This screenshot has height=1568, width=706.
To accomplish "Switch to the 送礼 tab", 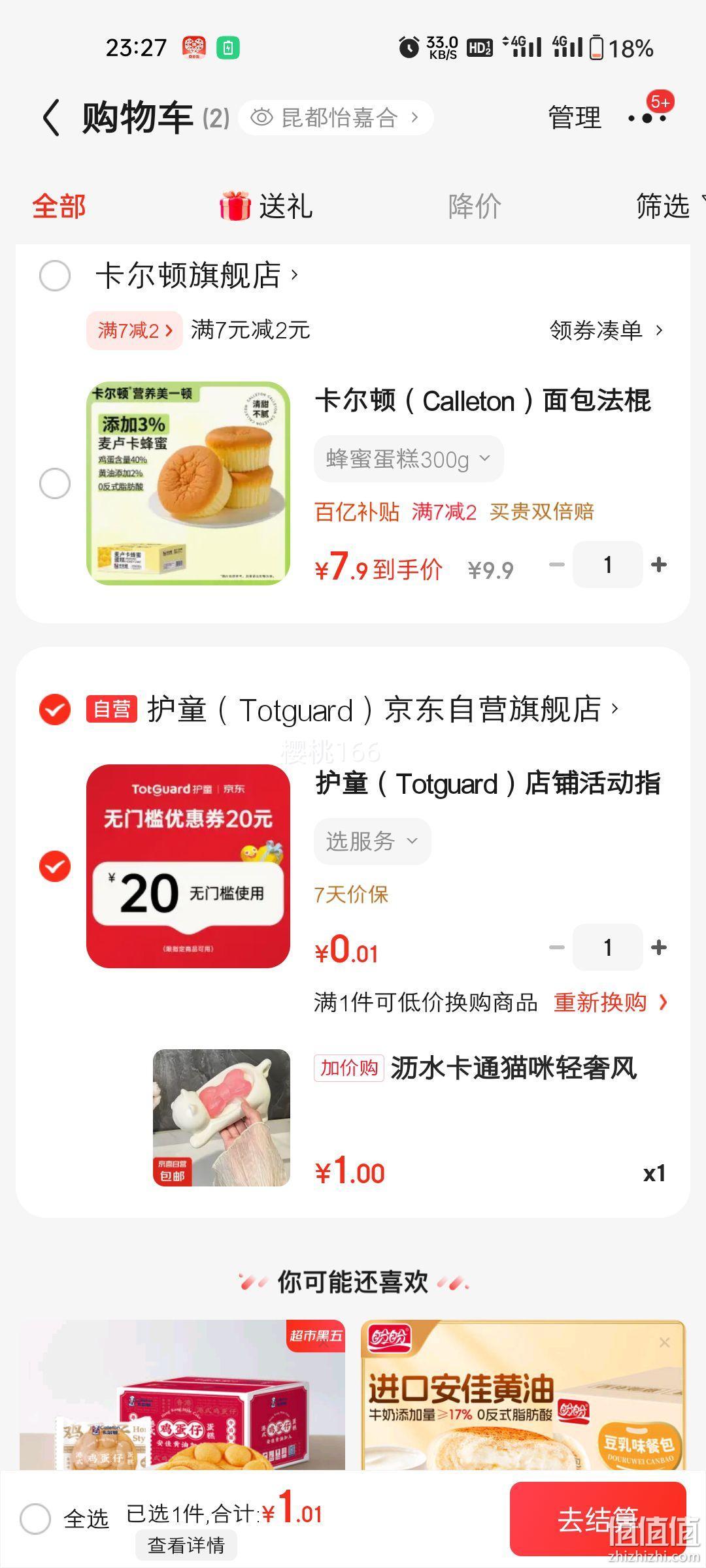I will click(266, 206).
